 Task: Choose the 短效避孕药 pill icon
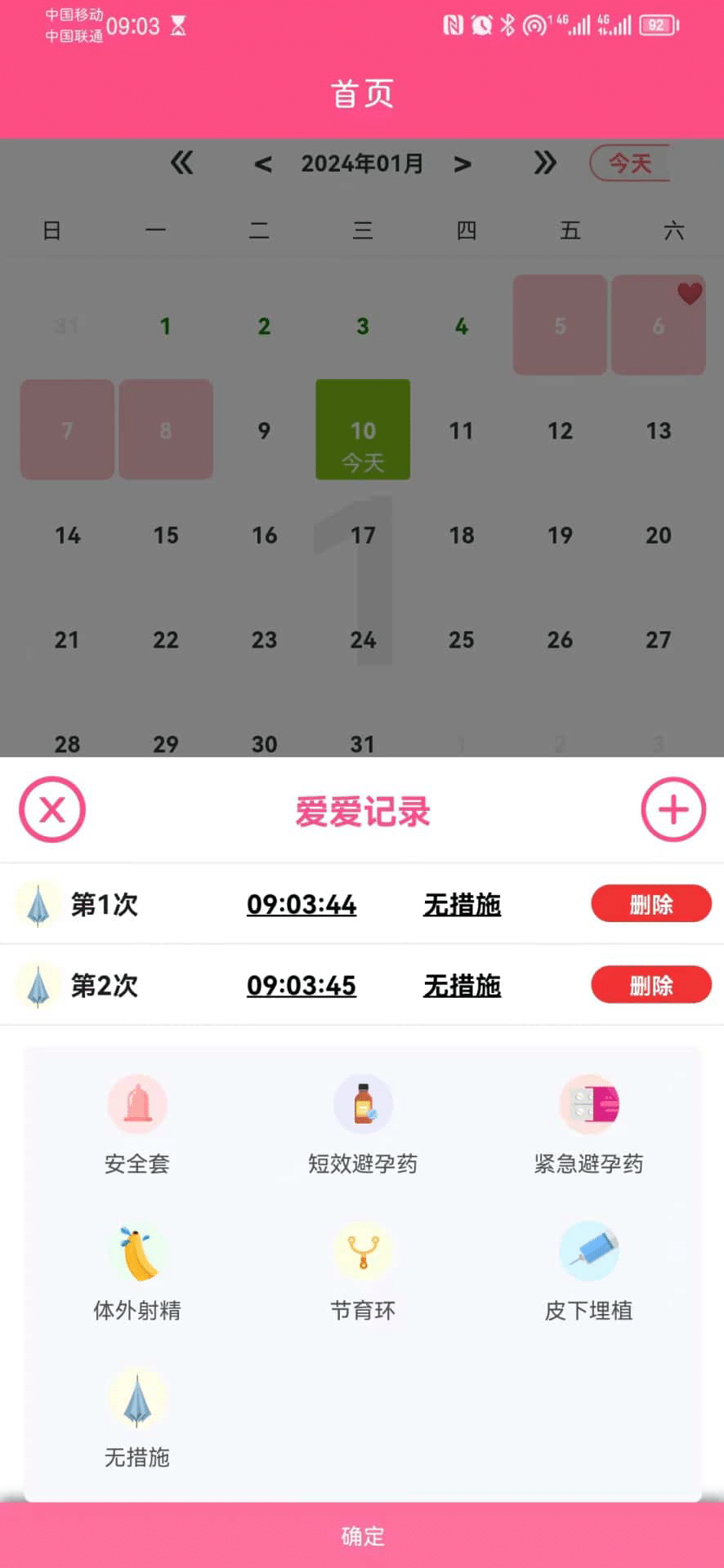tap(362, 1104)
